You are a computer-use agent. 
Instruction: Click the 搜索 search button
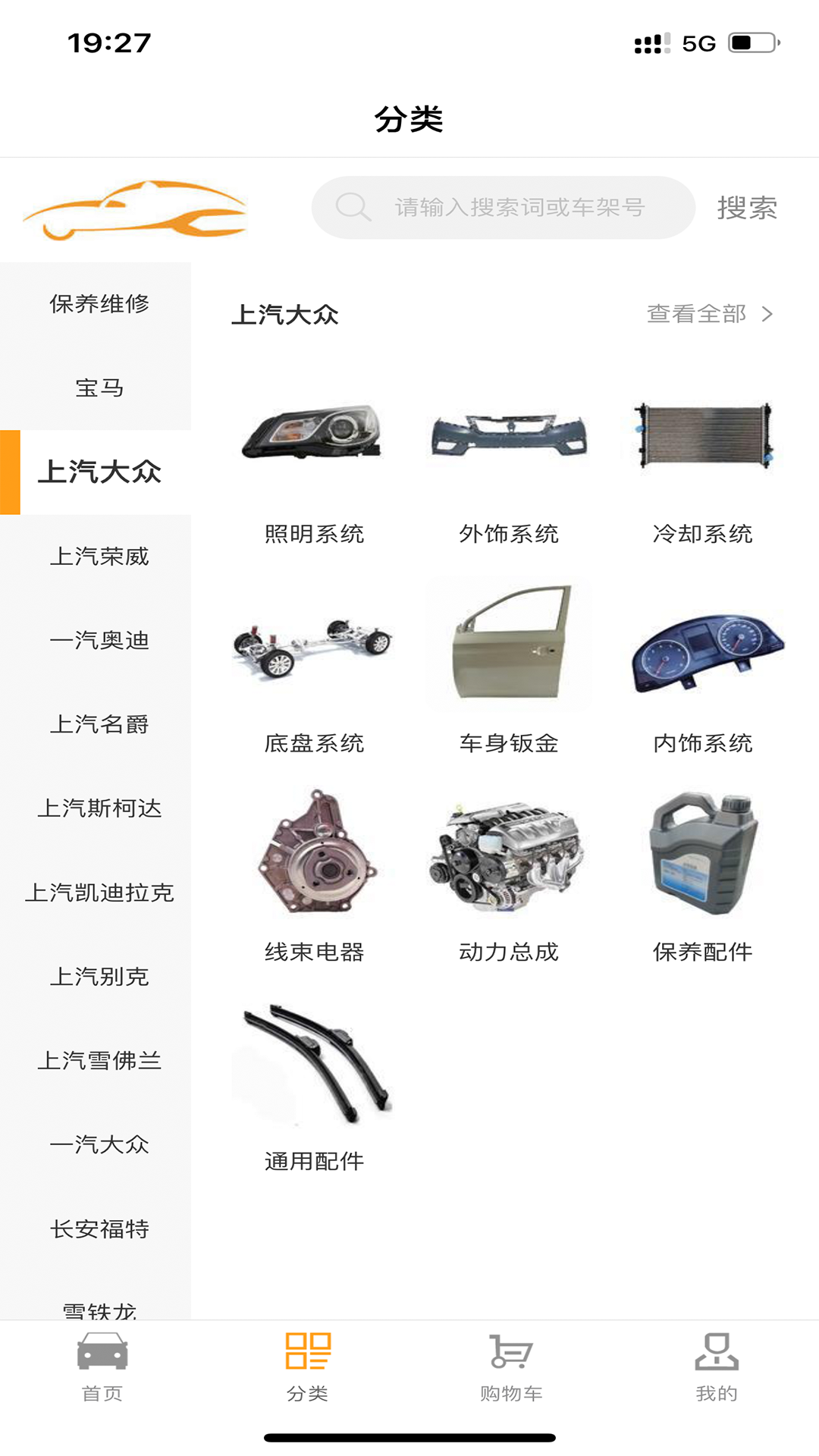[x=746, y=206]
